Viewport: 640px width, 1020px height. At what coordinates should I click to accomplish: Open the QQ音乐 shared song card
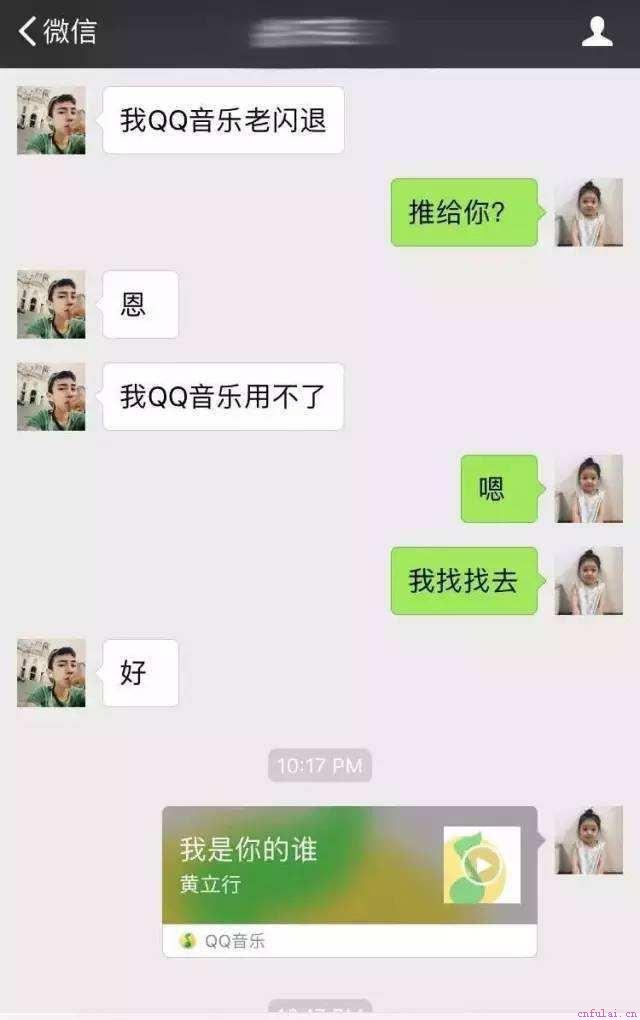tap(300, 866)
